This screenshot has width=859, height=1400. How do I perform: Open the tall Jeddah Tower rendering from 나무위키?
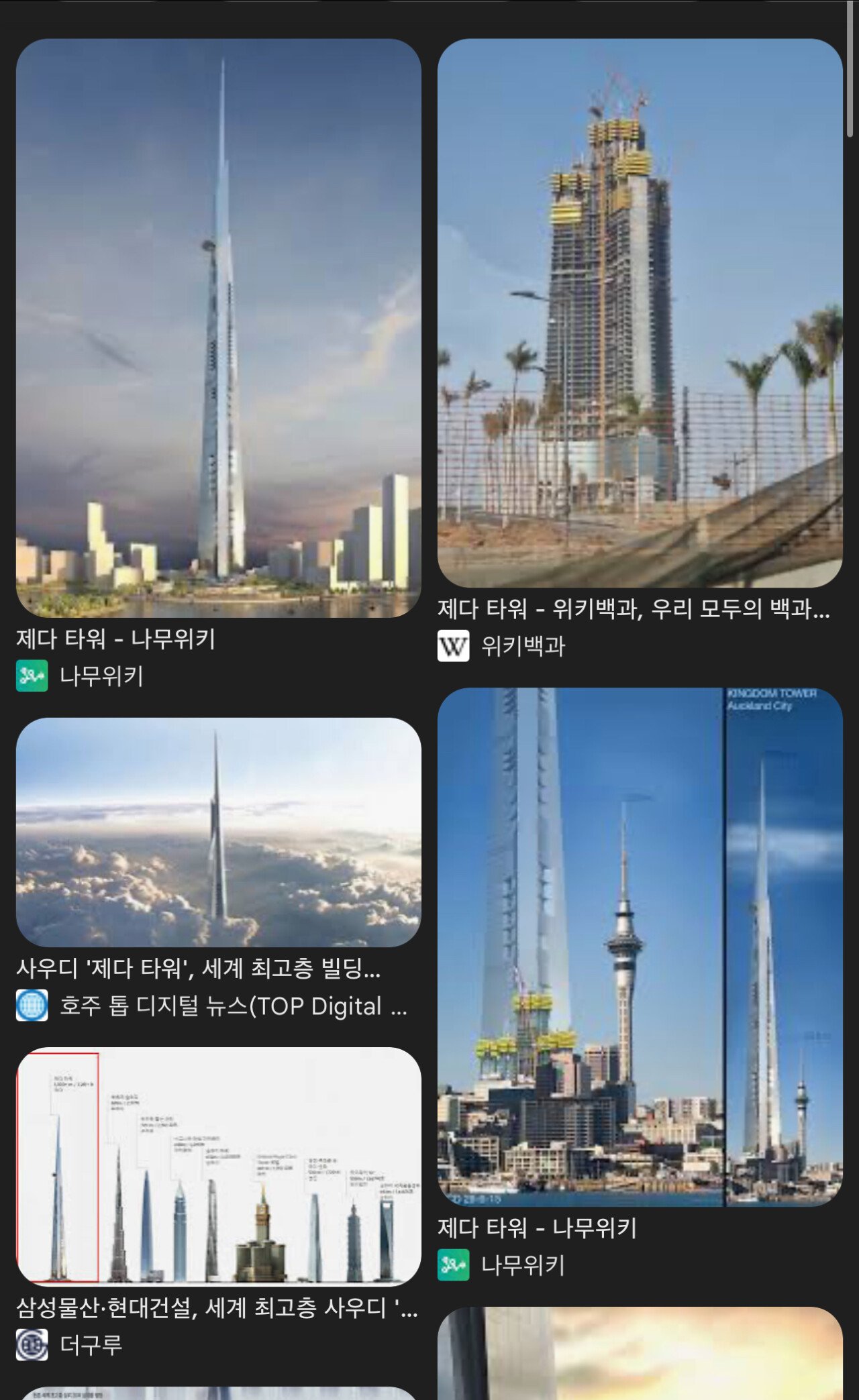218,327
